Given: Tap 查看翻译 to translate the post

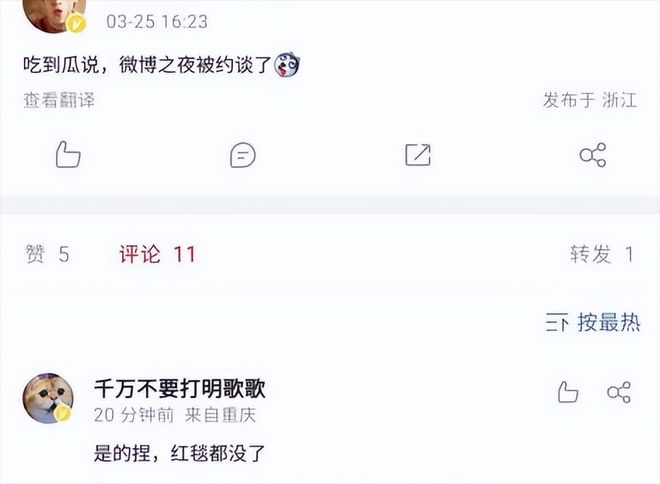Looking at the screenshot, I should coord(59,100).
